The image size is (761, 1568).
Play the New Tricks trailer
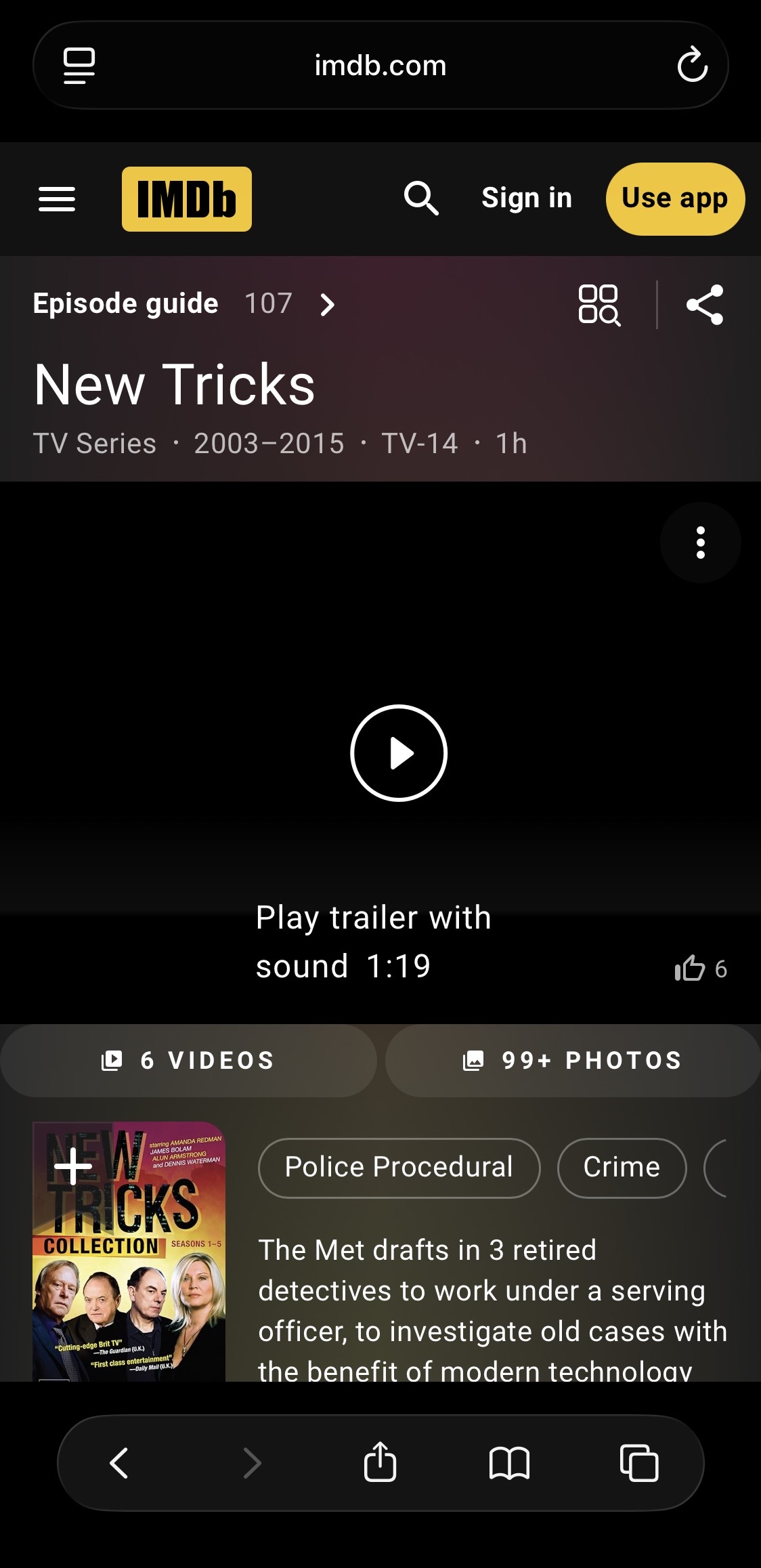tap(399, 753)
